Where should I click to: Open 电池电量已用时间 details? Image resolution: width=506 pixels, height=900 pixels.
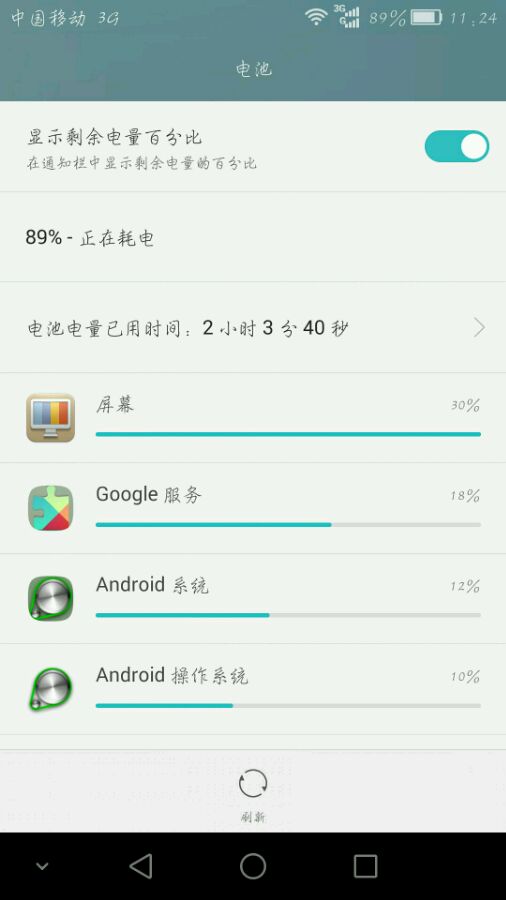coord(253,328)
